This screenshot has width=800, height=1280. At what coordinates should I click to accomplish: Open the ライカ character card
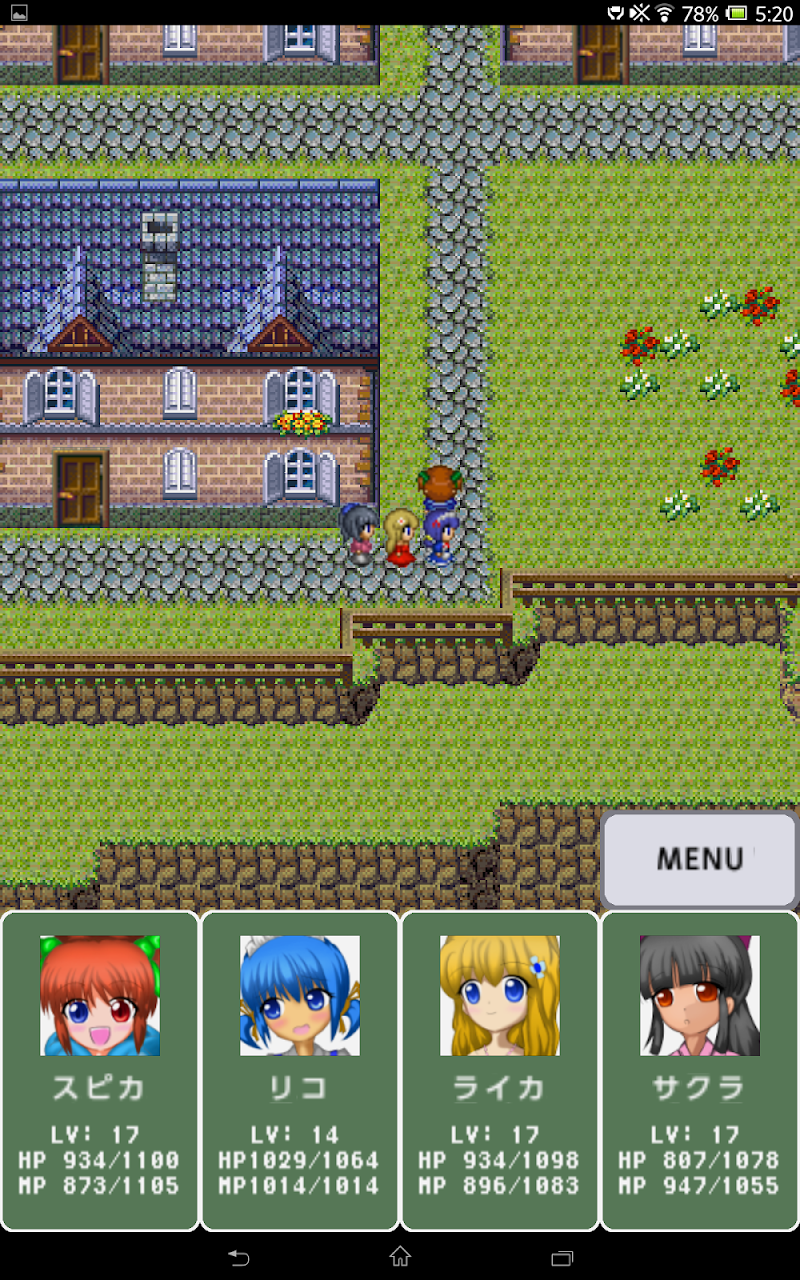500,1070
